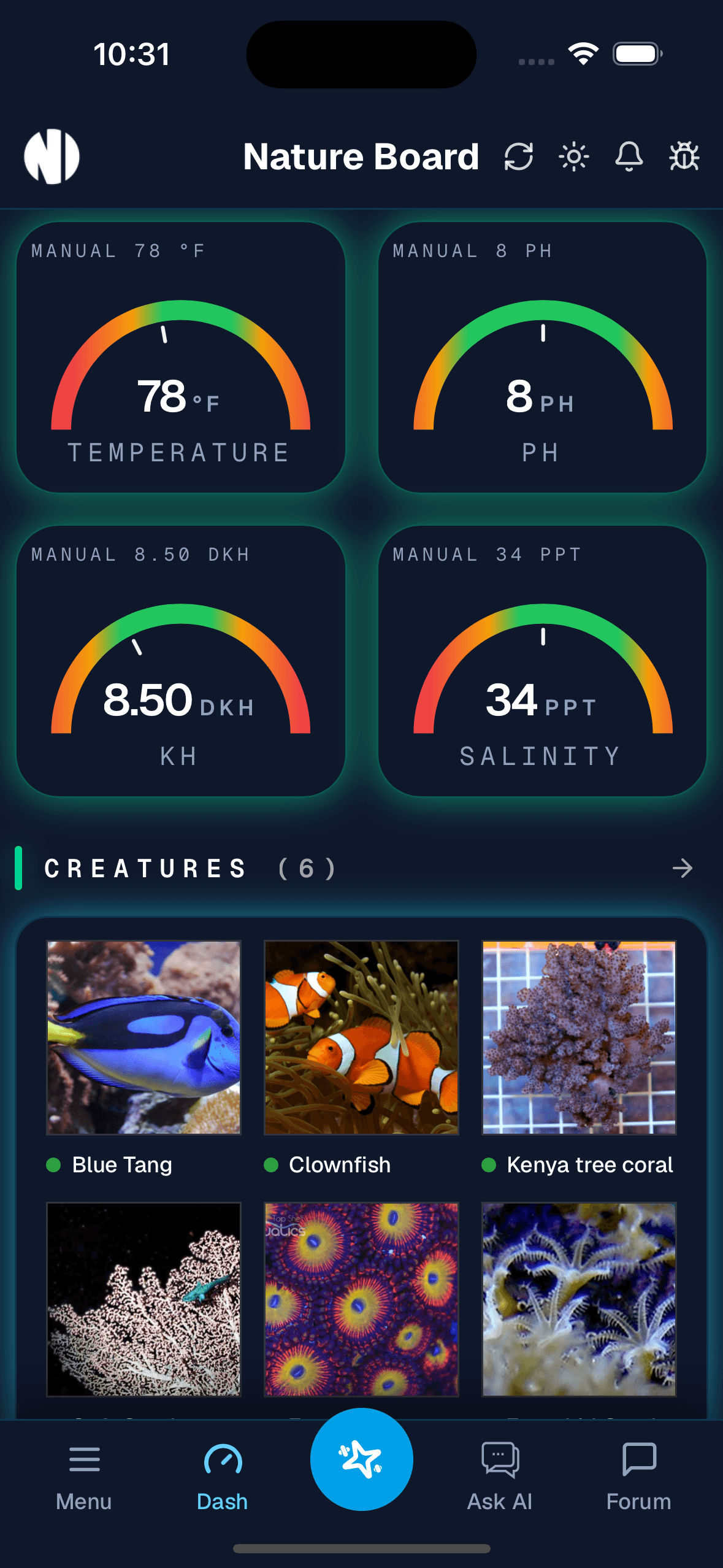Open notifications via the bell icon
Screen dimensions: 723x1568
click(x=629, y=156)
